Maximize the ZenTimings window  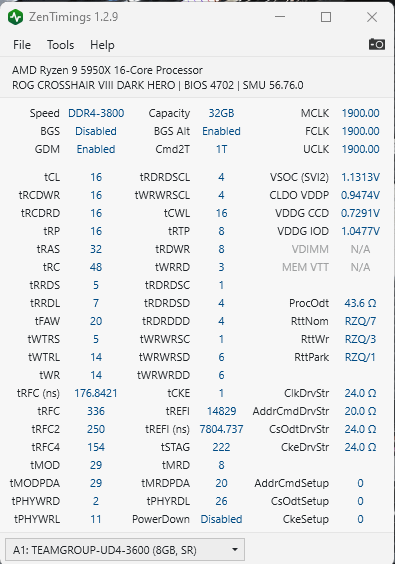[x=326, y=17]
